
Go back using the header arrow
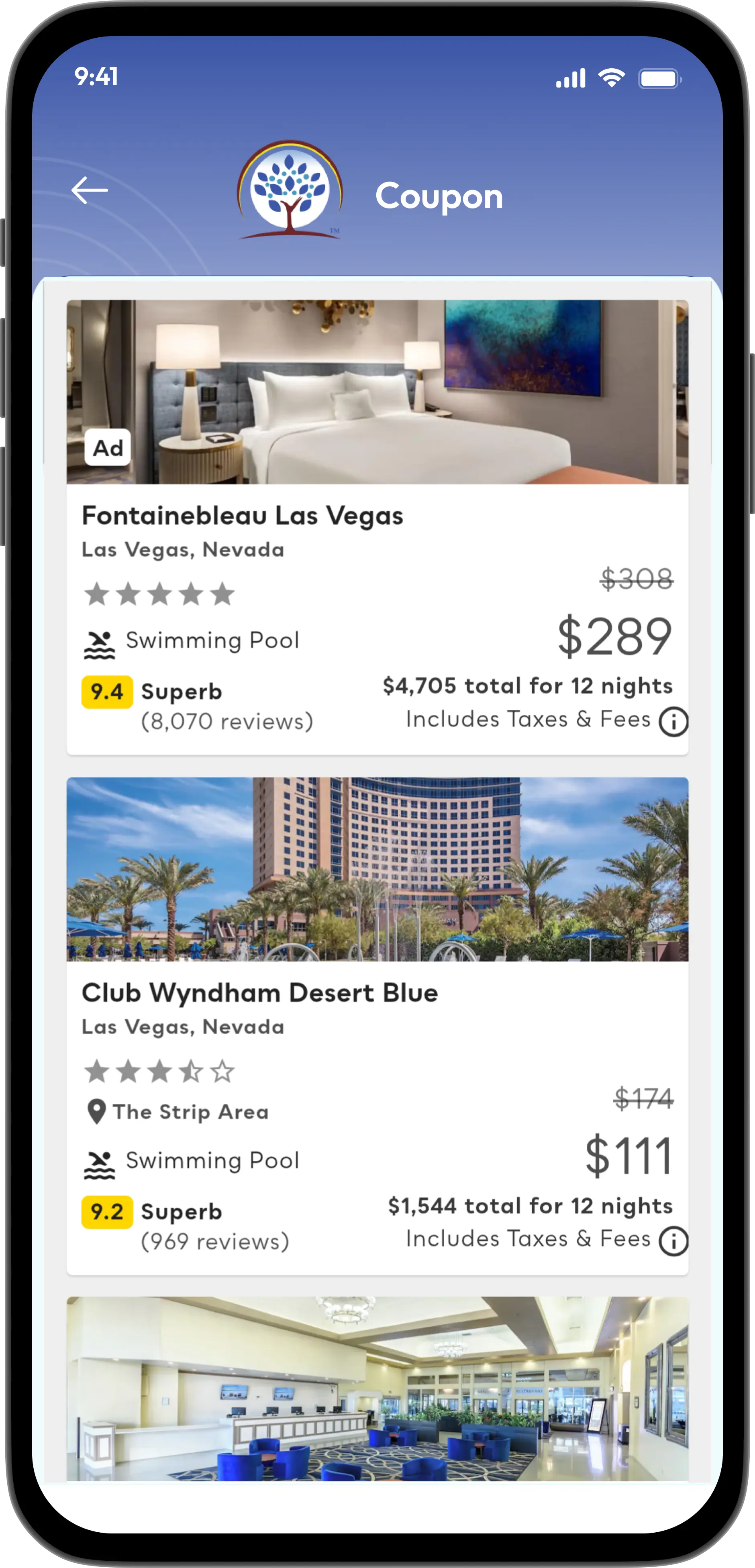pos(90,190)
